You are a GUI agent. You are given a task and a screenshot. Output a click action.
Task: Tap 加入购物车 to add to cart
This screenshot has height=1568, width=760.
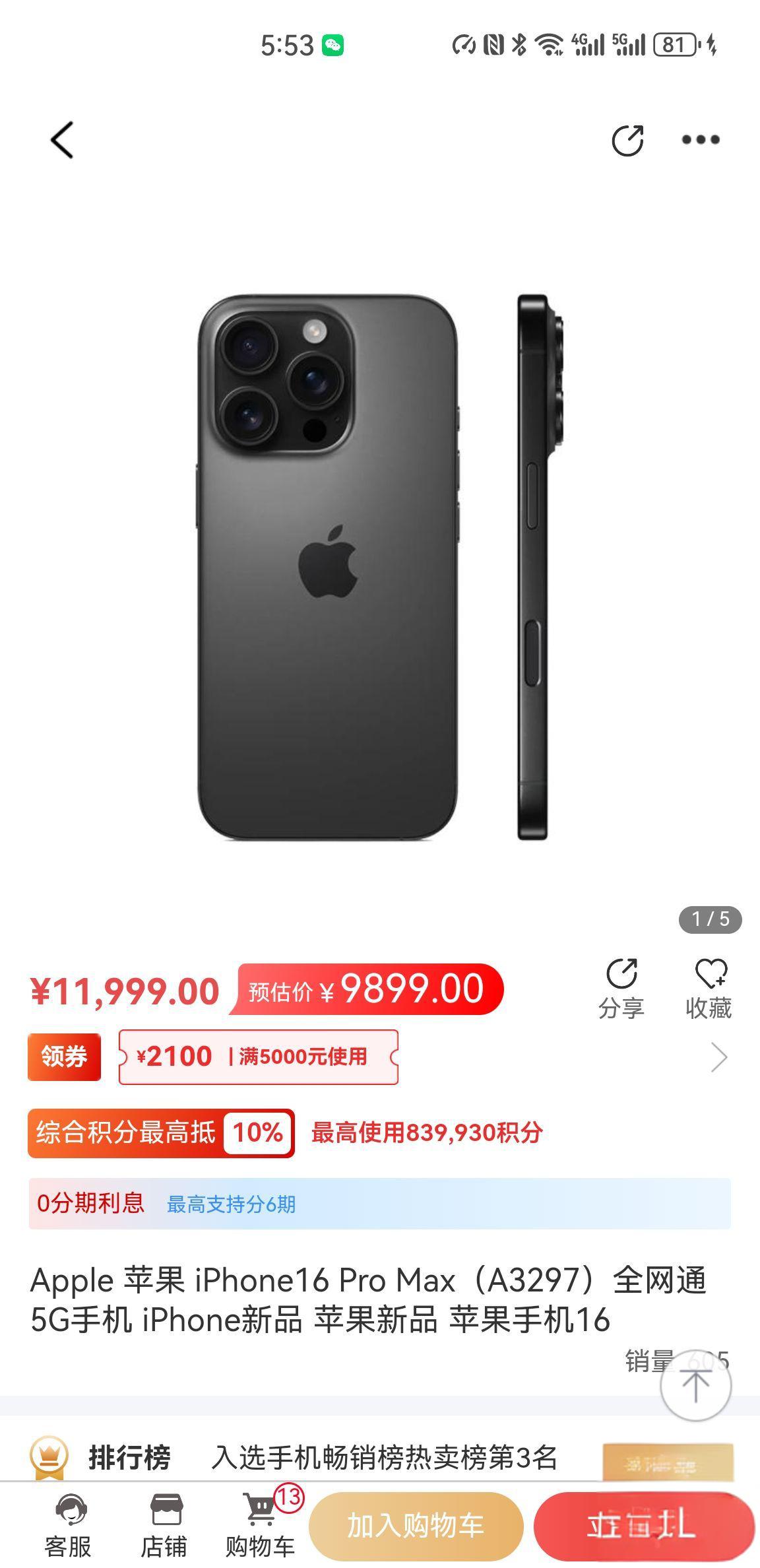416,1526
